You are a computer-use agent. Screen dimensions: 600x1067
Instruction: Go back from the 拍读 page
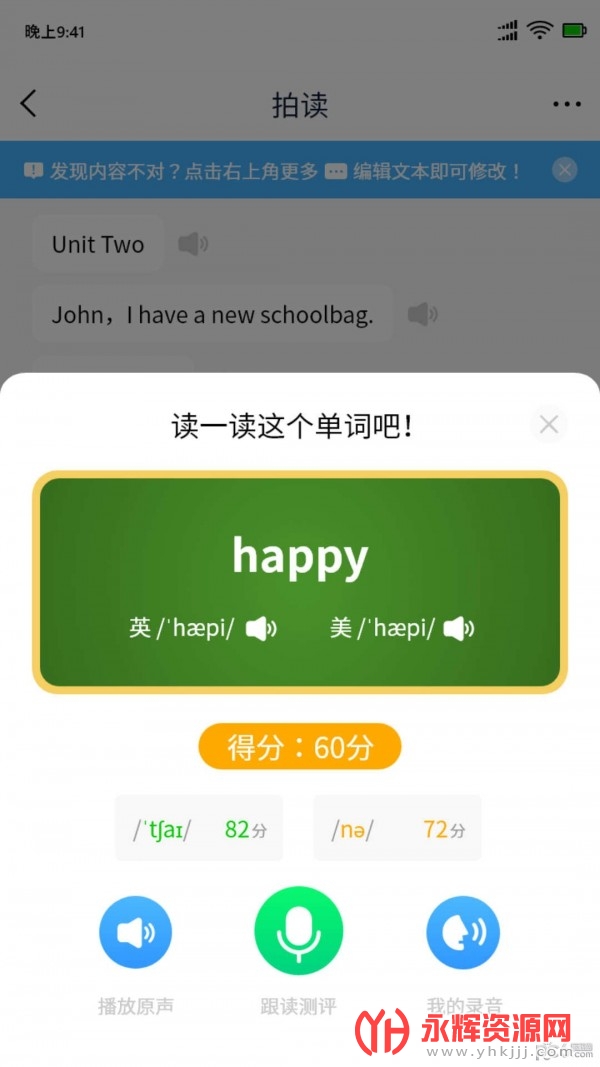(29, 104)
